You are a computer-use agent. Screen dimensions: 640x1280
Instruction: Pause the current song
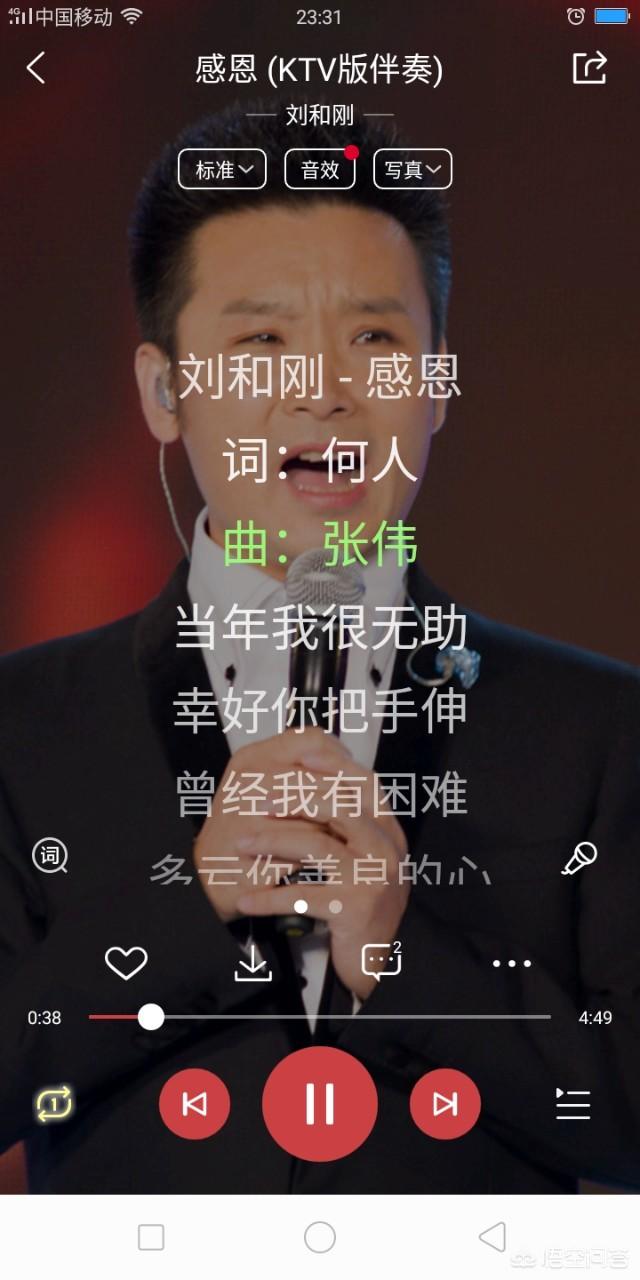tap(320, 1104)
